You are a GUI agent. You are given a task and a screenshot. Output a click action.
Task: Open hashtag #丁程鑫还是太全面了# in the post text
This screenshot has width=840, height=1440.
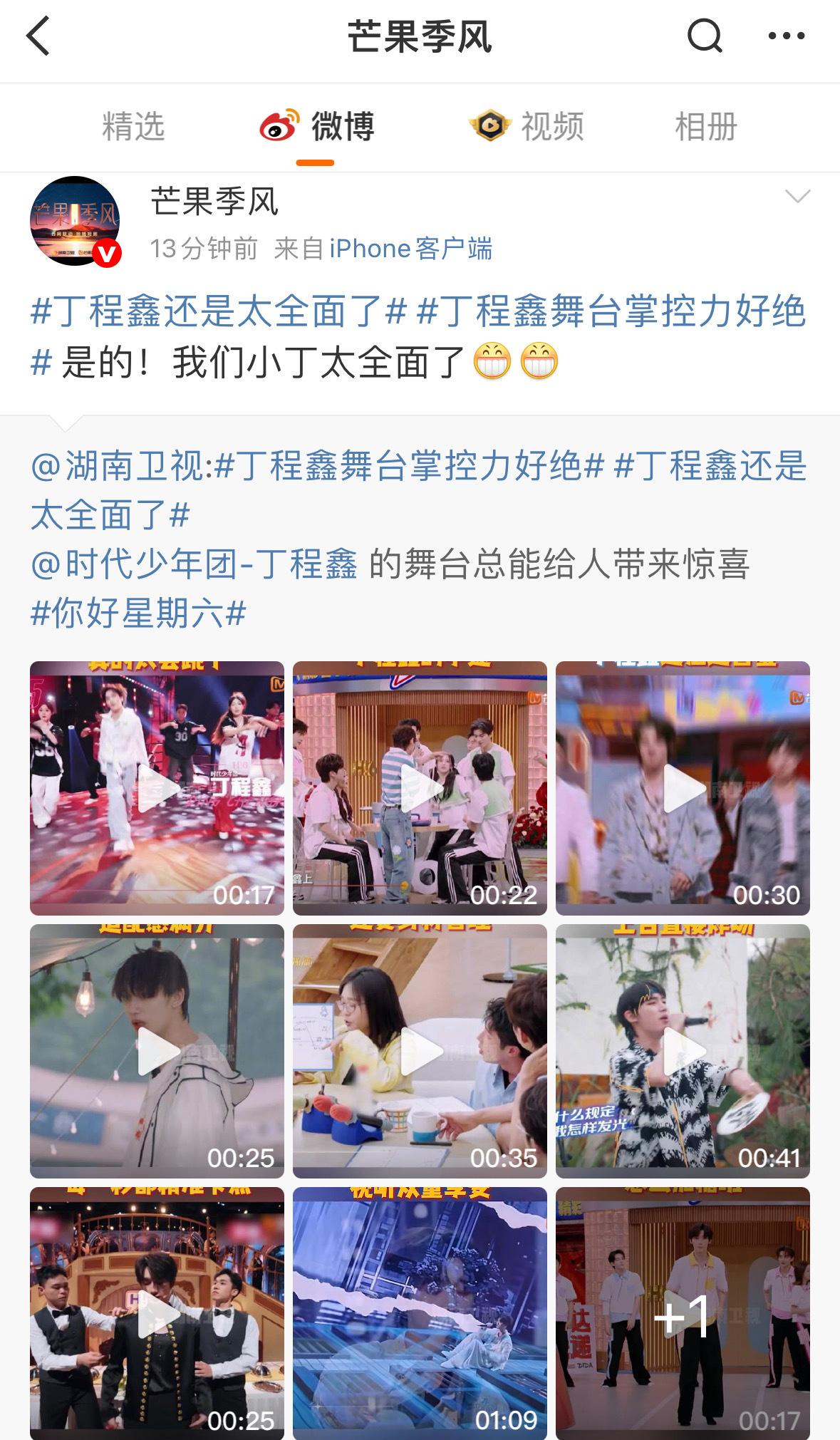(219, 312)
